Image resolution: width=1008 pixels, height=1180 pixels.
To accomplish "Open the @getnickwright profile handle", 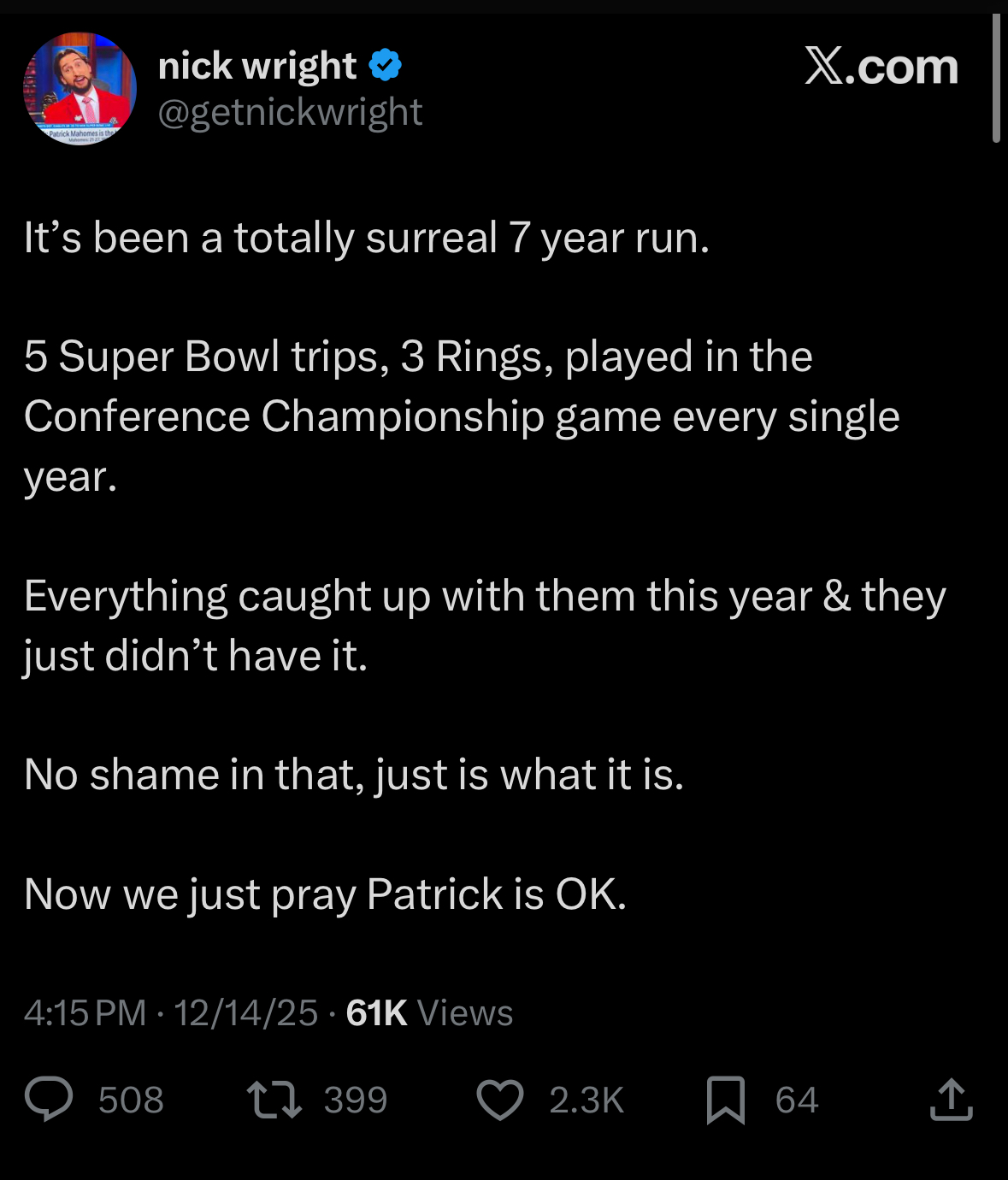I will (291, 113).
